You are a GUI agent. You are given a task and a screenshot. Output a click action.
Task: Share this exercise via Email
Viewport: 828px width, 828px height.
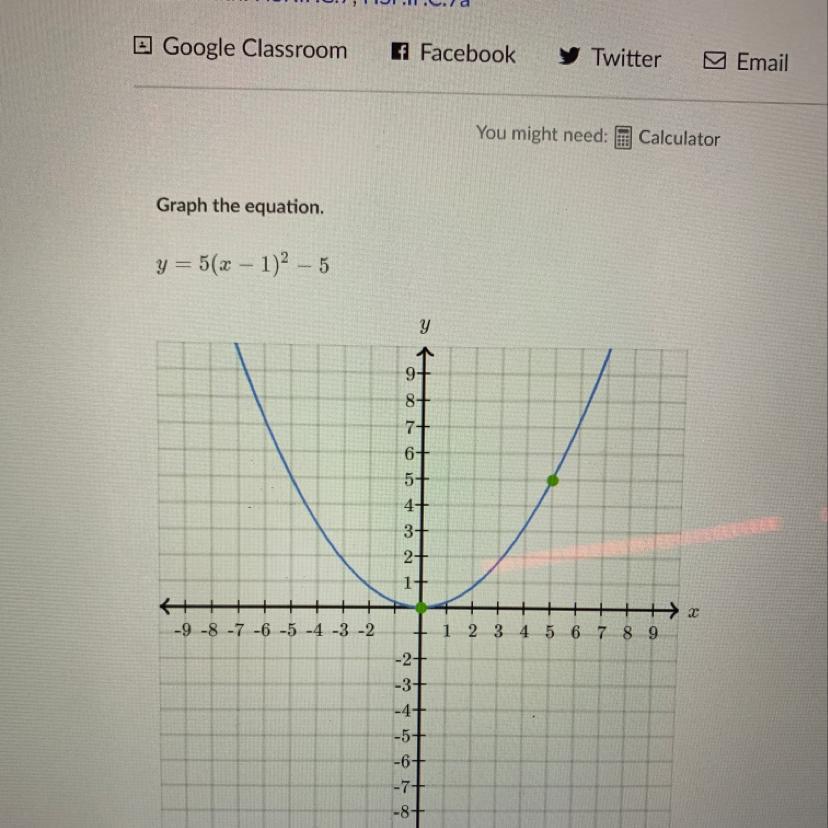746,62
